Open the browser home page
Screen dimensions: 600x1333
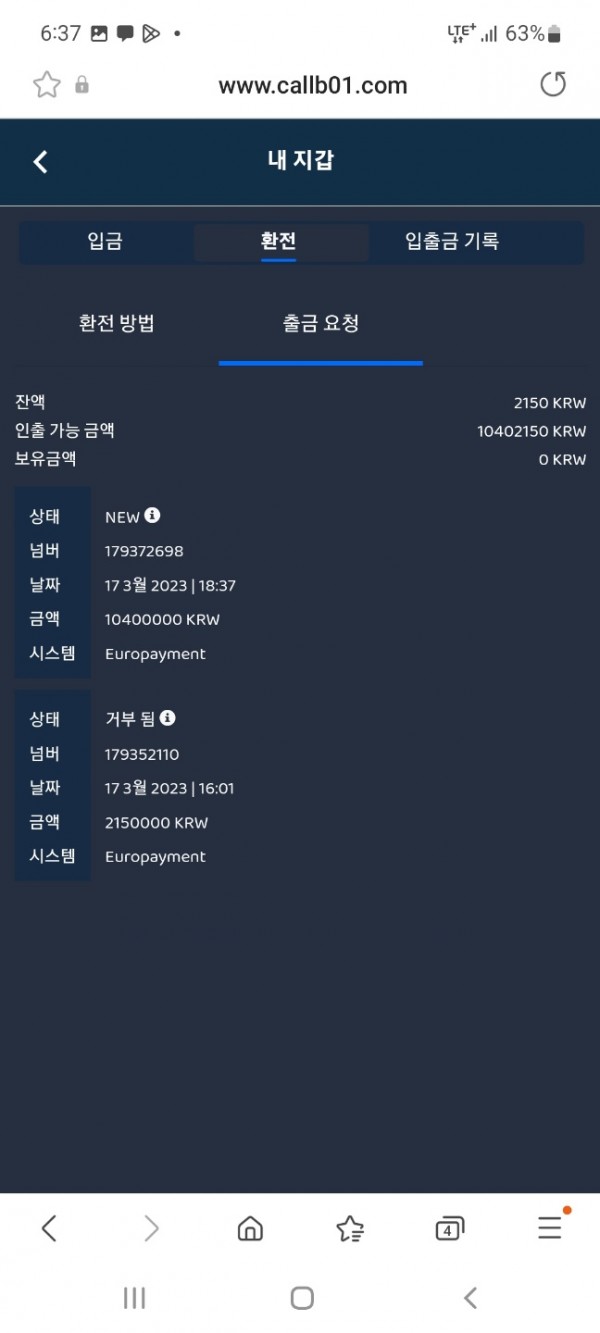coord(250,1228)
